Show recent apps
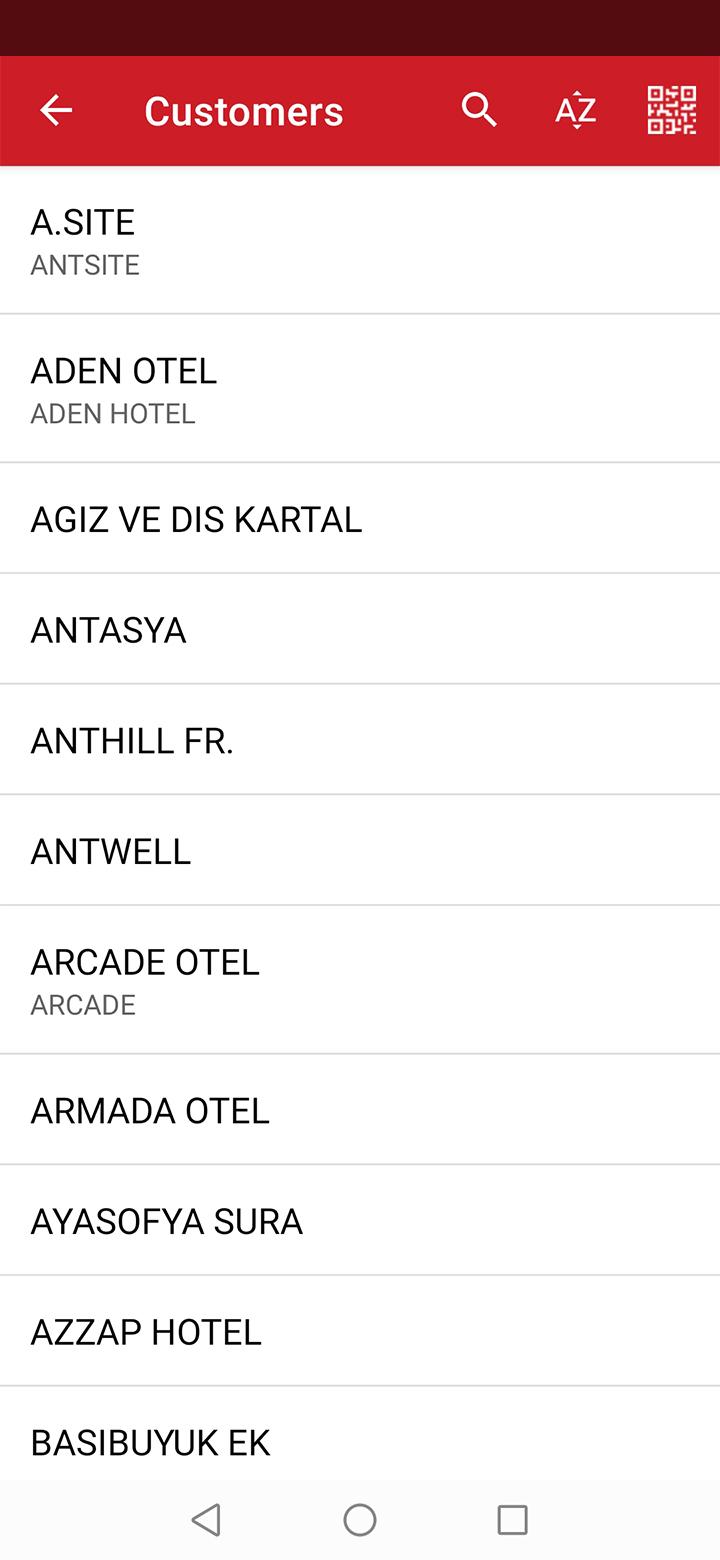The height and width of the screenshot is (1560, 720). (x=512, y=1520)
